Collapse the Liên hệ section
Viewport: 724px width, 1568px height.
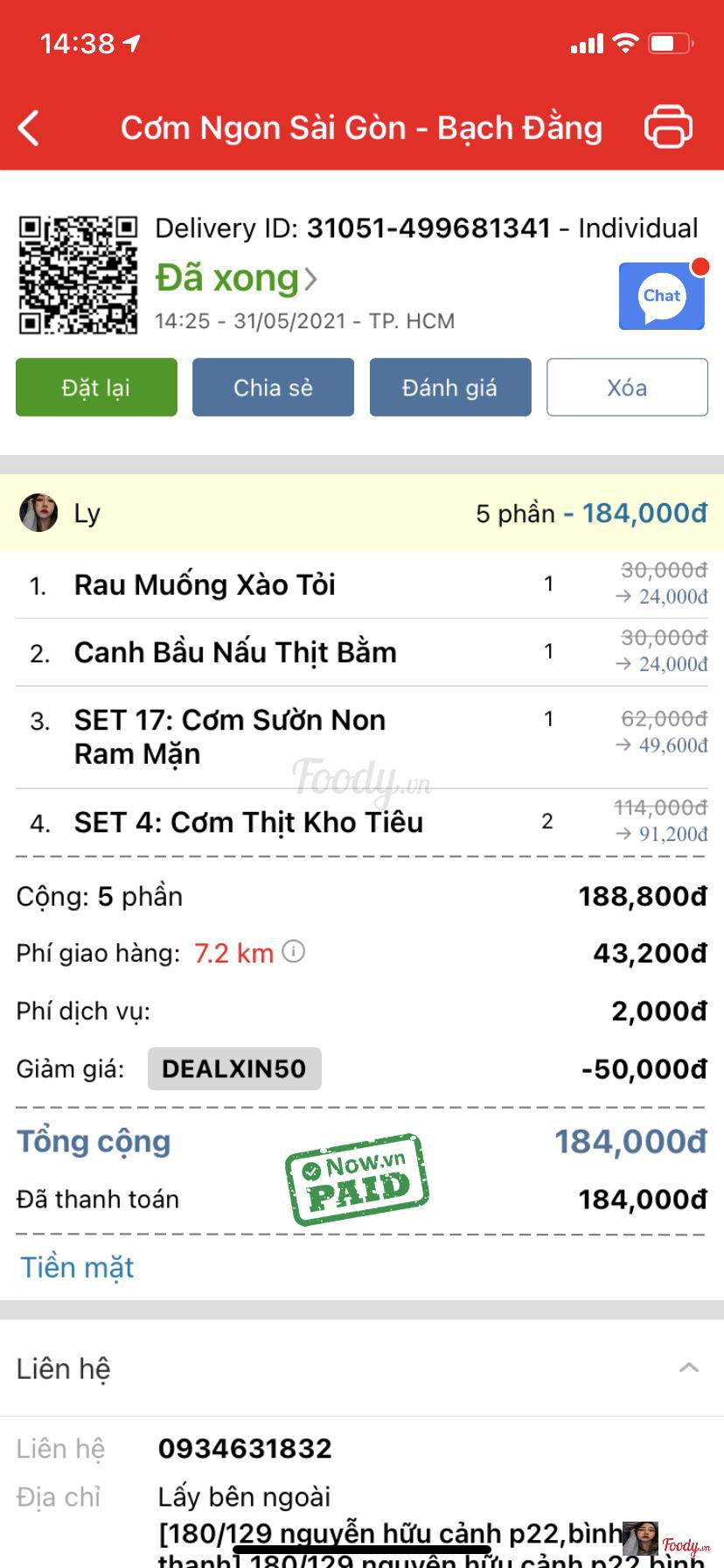point(689,1368)
